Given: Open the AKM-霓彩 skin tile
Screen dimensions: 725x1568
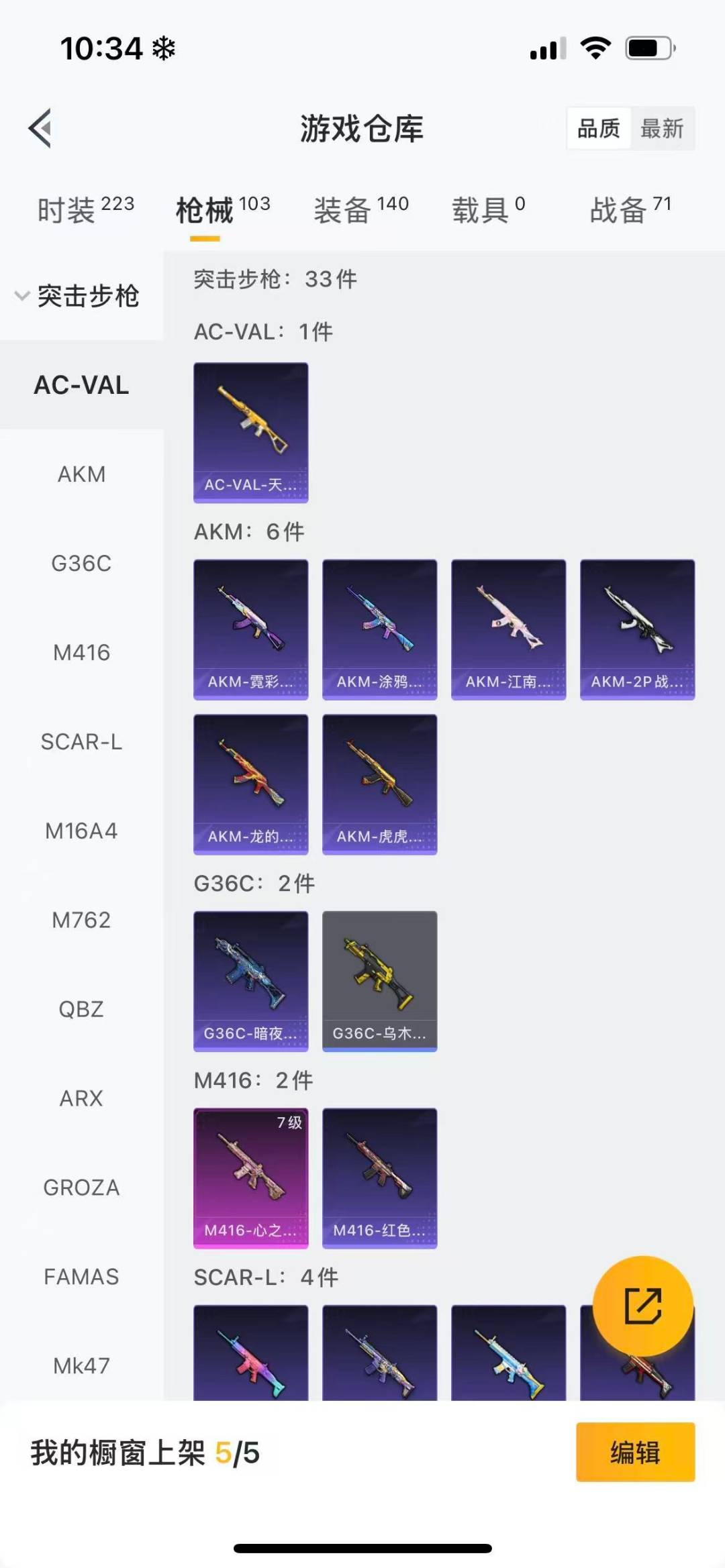Looking at the screenshot, I should coord(250,629).
